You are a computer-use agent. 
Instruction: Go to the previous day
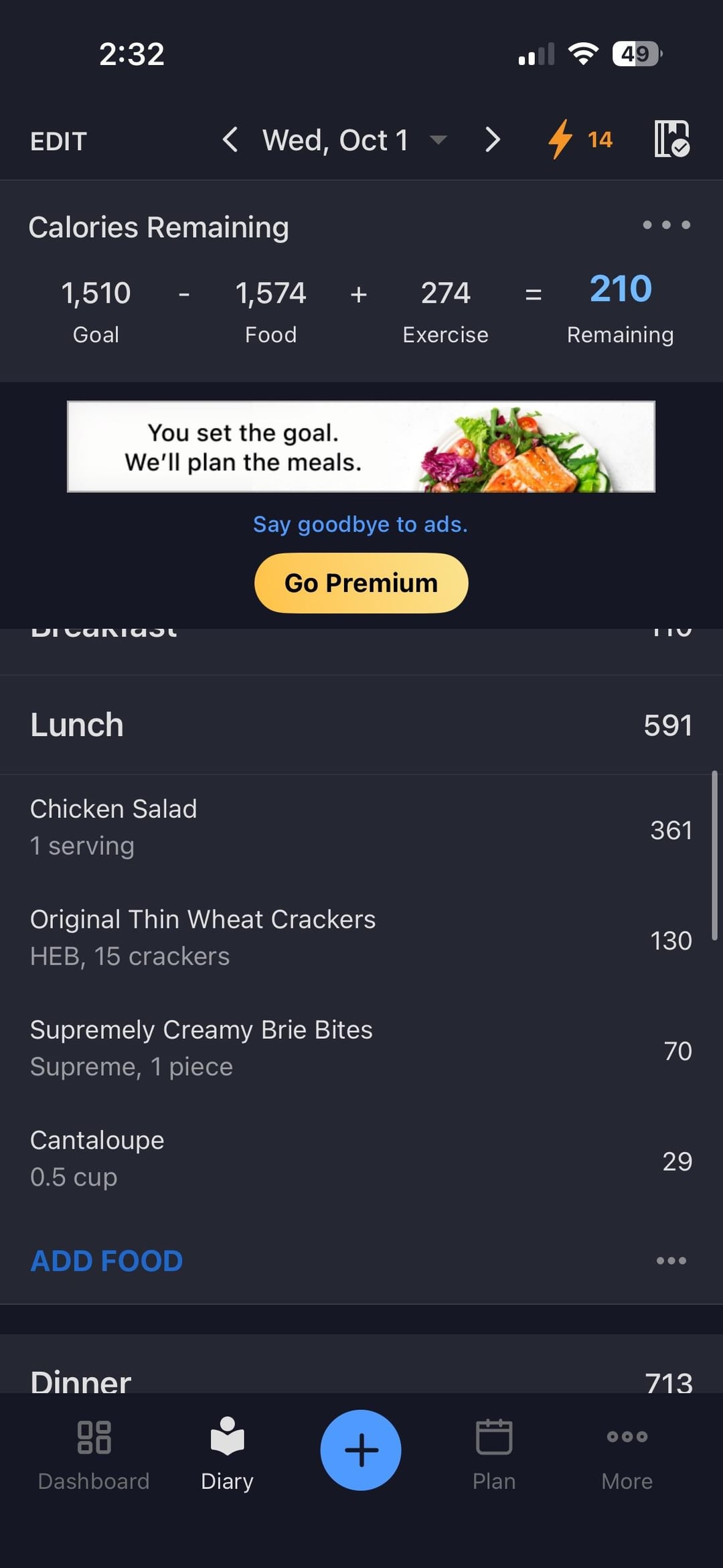(230, 140)
